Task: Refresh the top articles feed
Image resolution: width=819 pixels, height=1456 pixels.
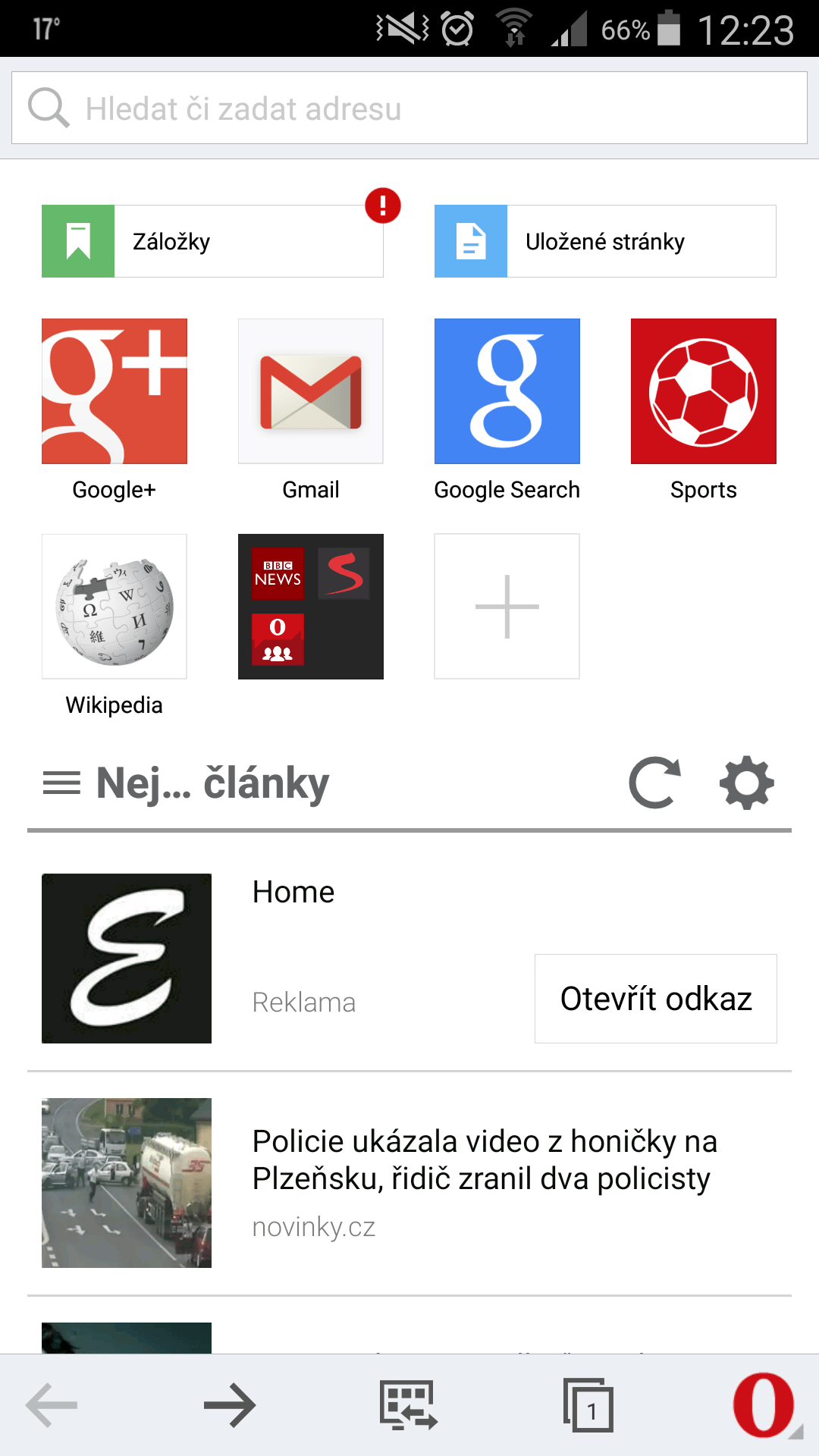Action: (x=655, y=783)
